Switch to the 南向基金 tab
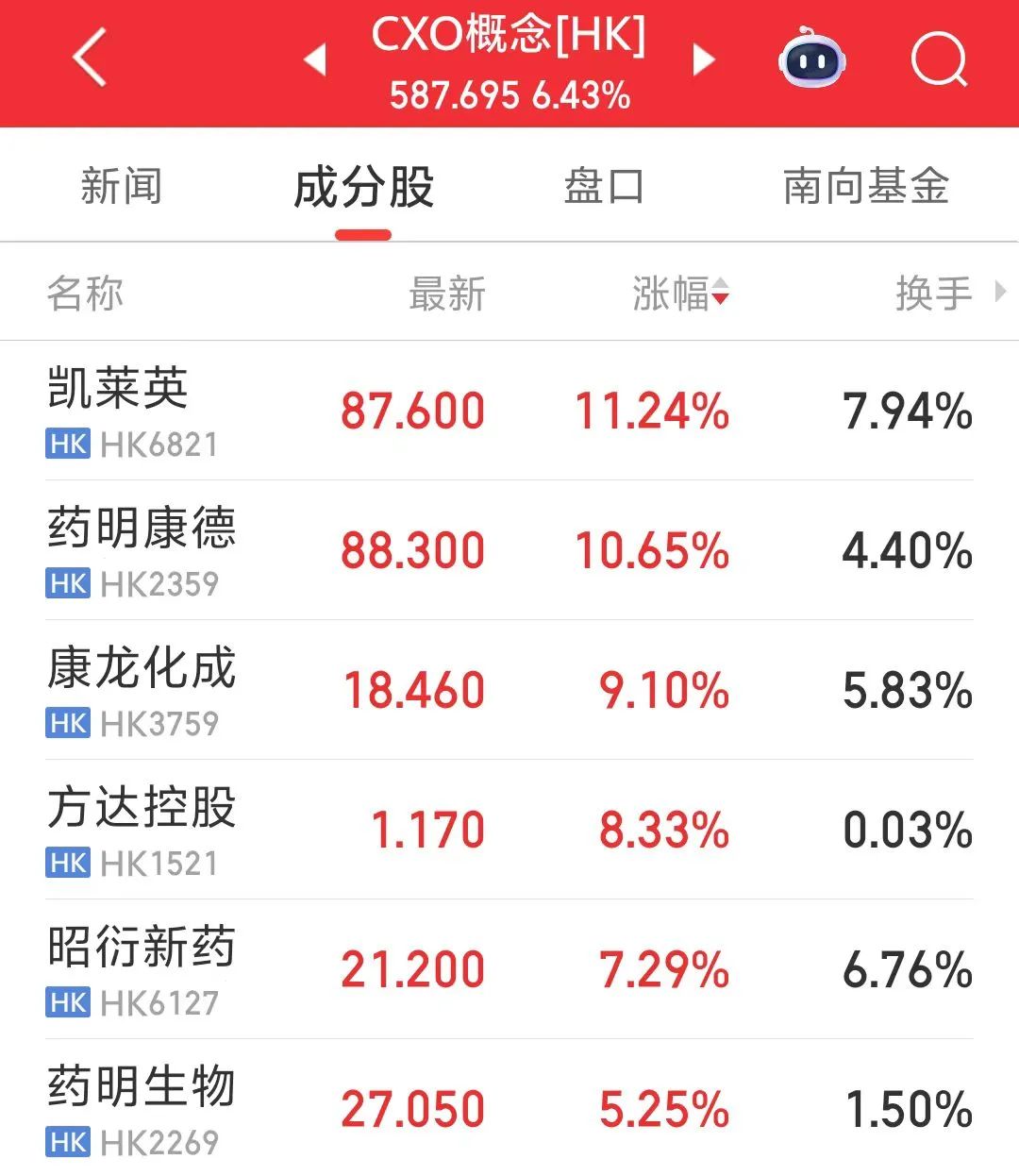Viewport: 1019px width, 1176px height. [x=867, y=187]
